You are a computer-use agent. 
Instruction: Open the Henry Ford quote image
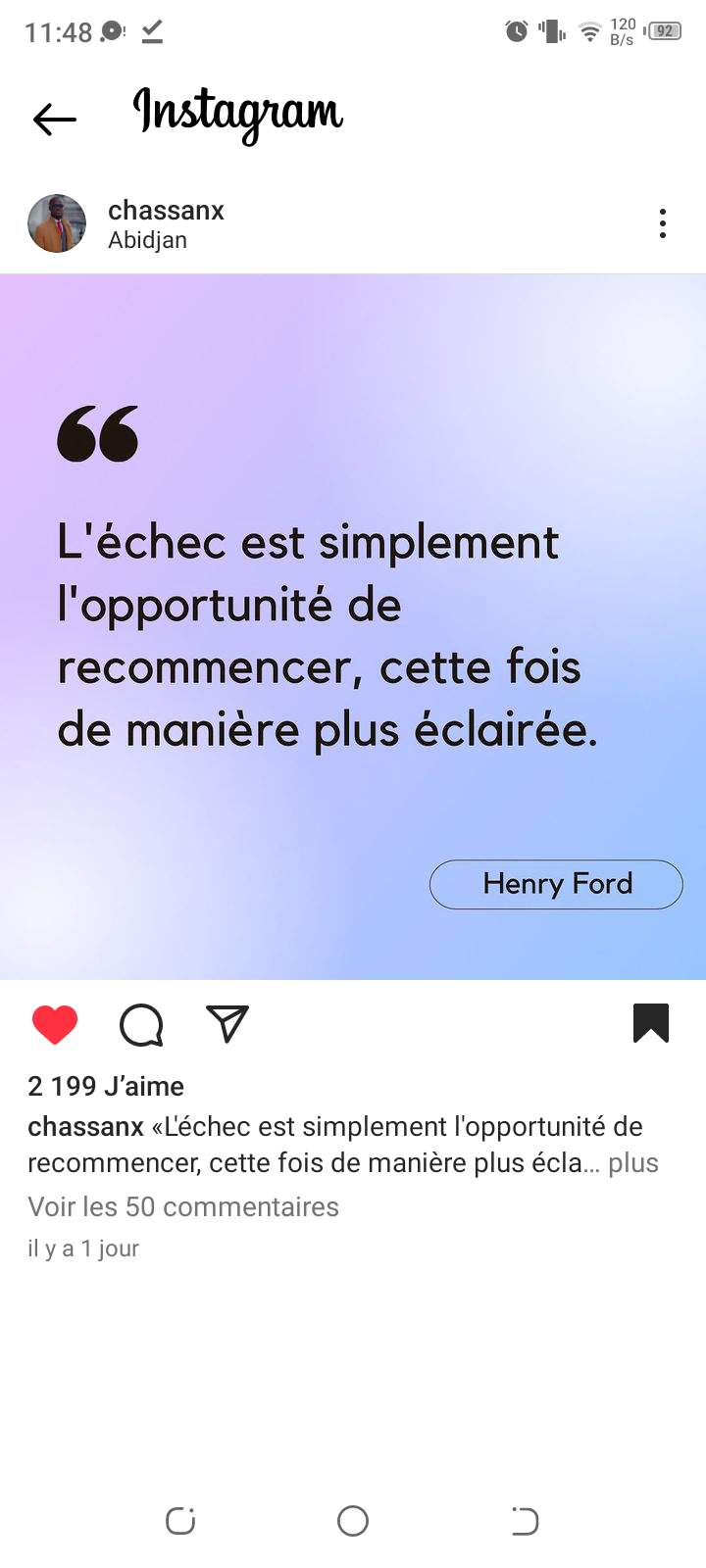[353, 627]
